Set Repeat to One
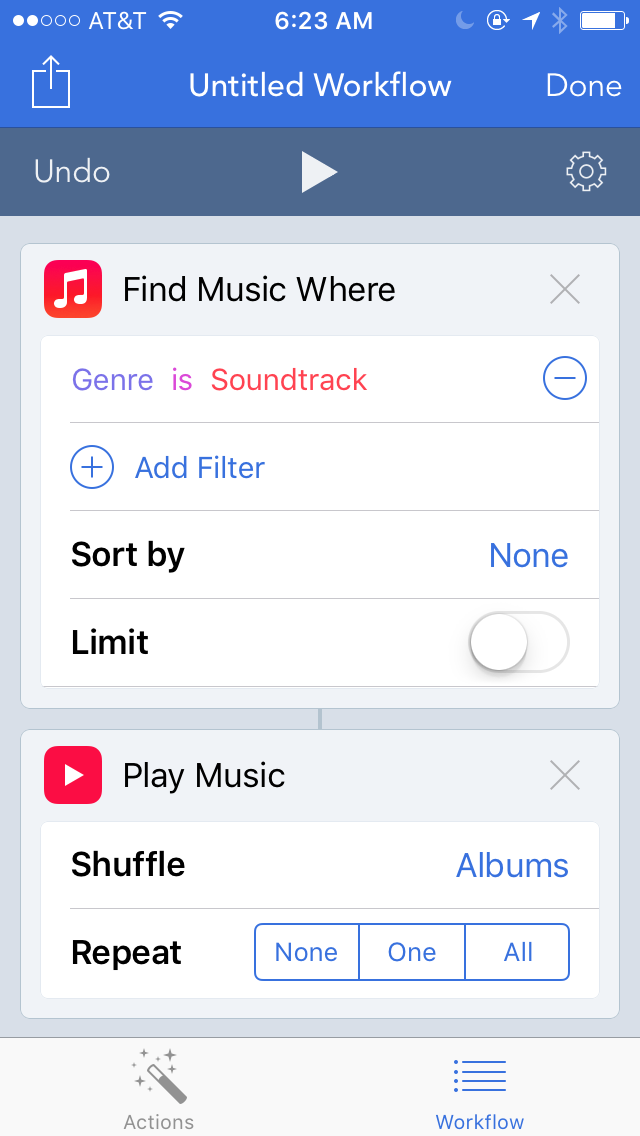 click(x=412, y=952)
